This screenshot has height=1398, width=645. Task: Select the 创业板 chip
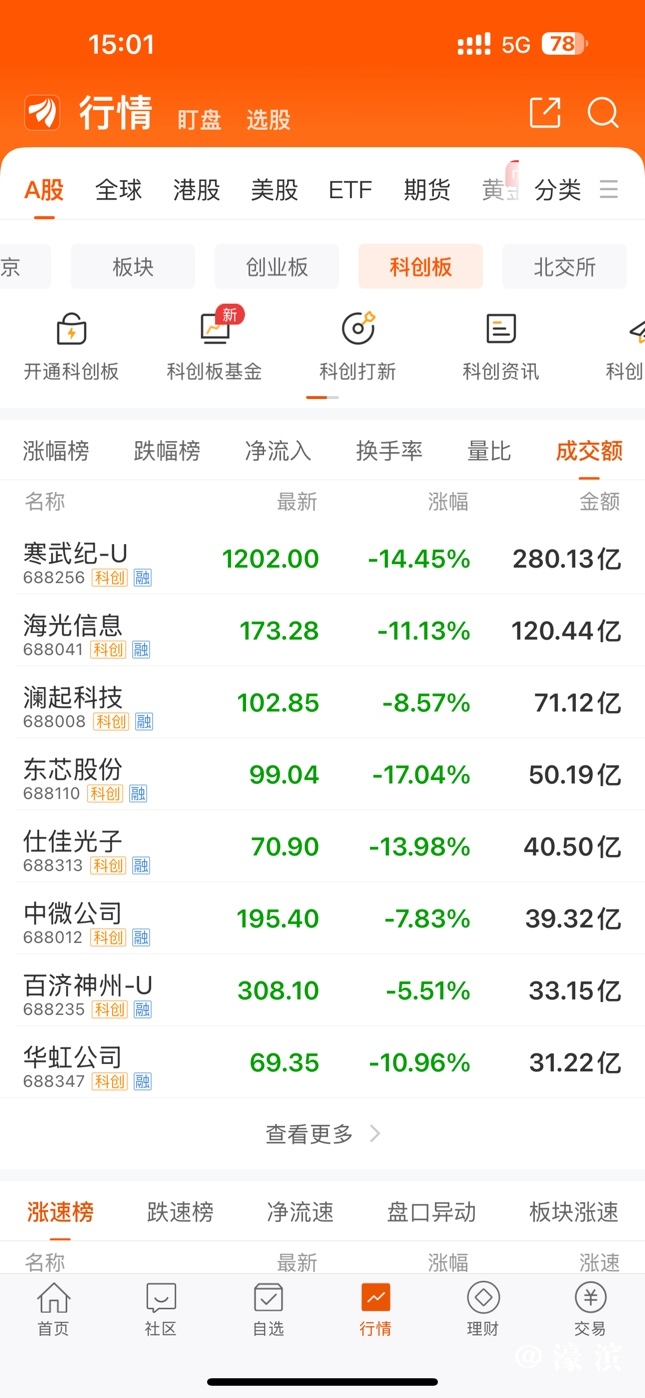[277, 267]
